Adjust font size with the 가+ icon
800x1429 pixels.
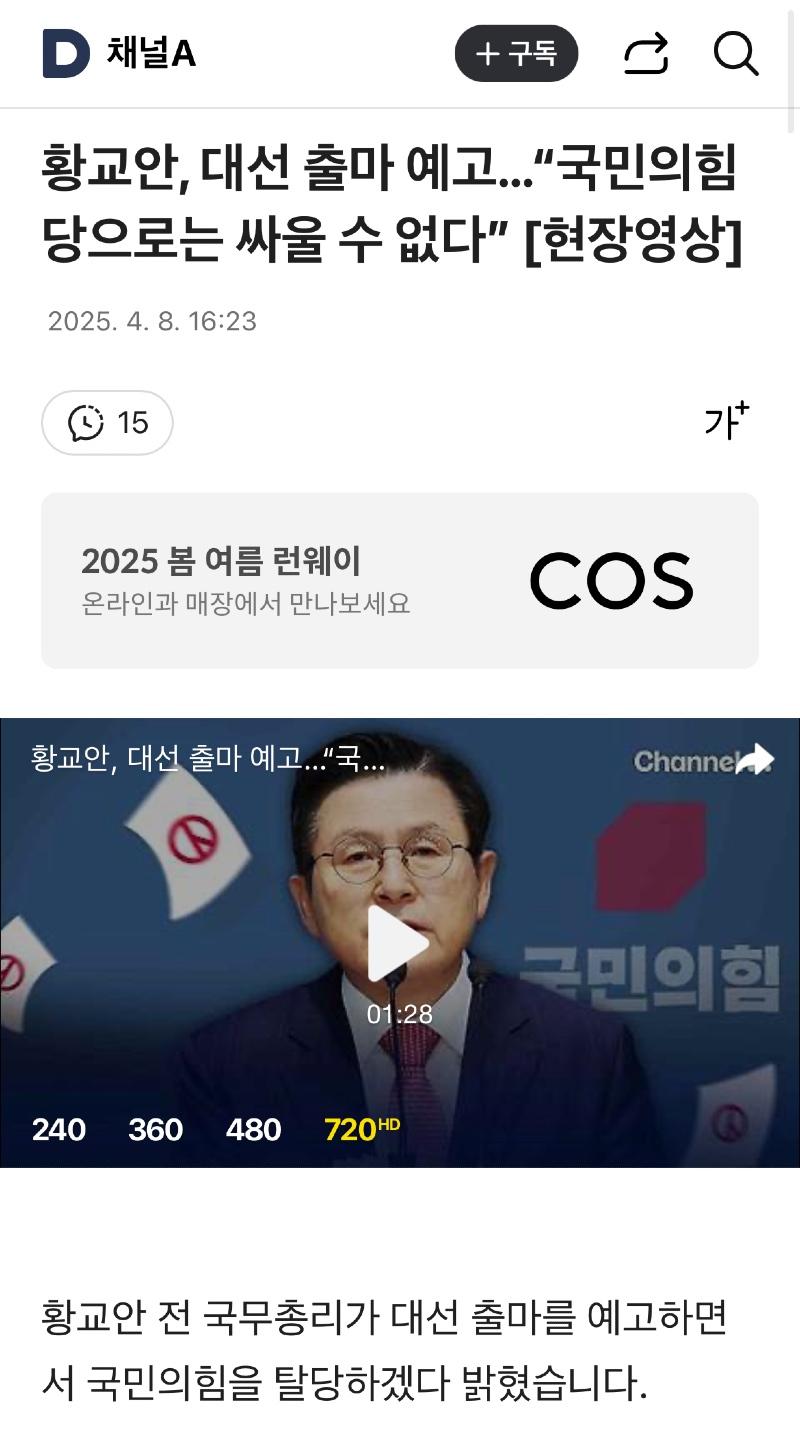726,421
